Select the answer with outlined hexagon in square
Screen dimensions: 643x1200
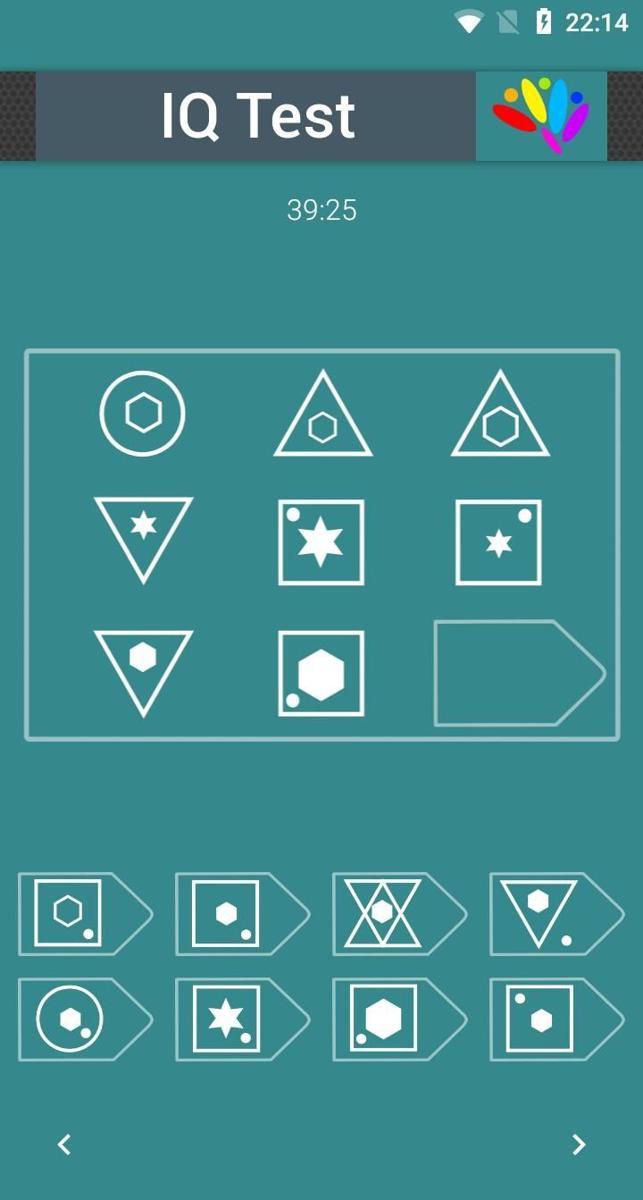83,914
